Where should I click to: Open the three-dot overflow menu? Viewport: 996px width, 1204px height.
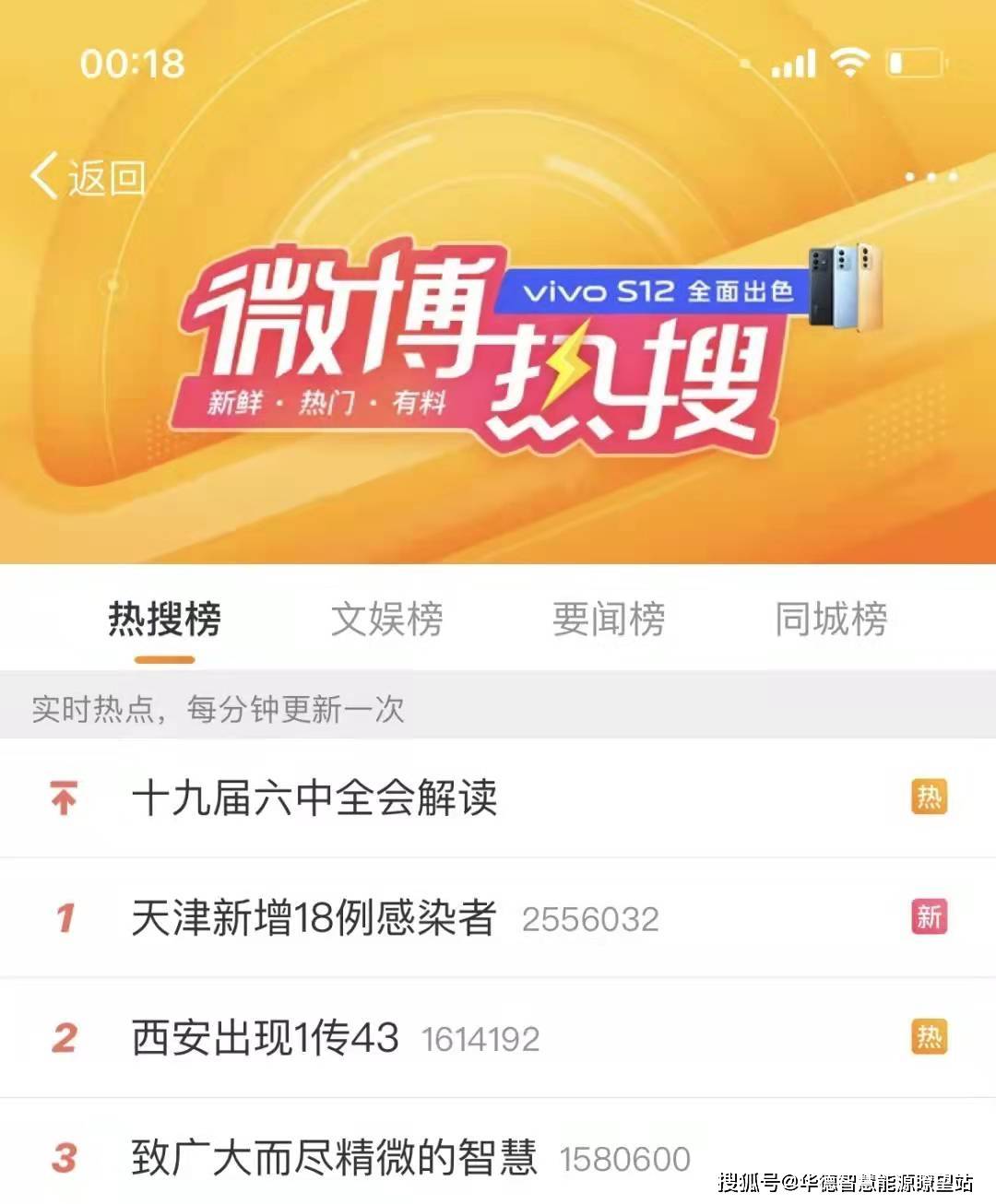pos(930,176)
